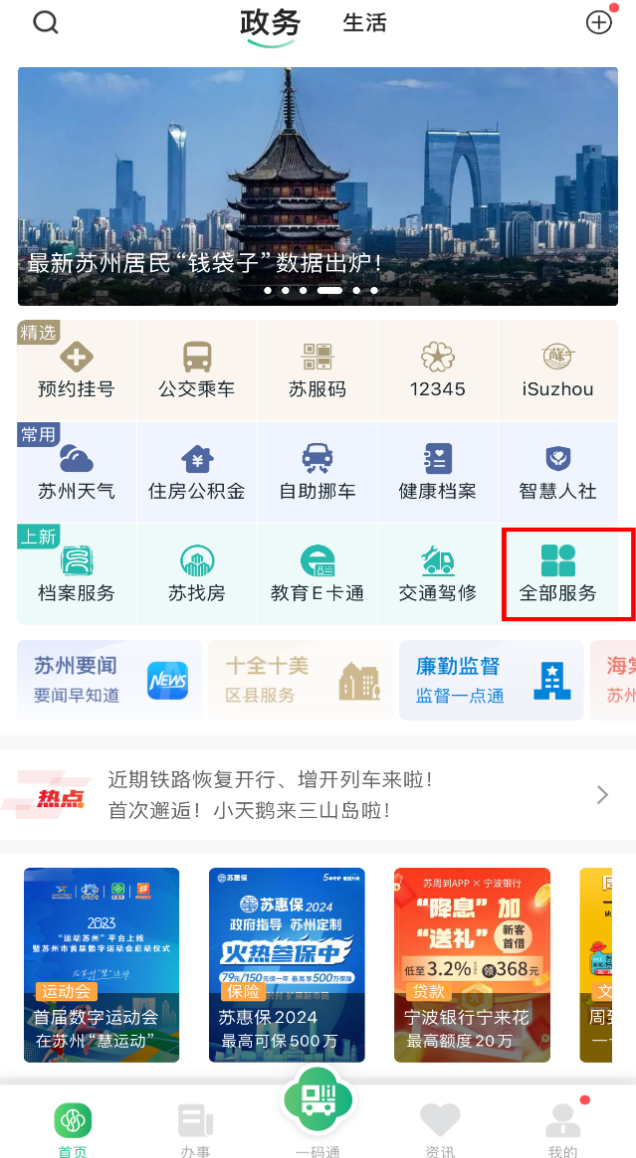Open 智慧人社 service
This screenshot has height=1158, width=636.
[x=557, y=472]
